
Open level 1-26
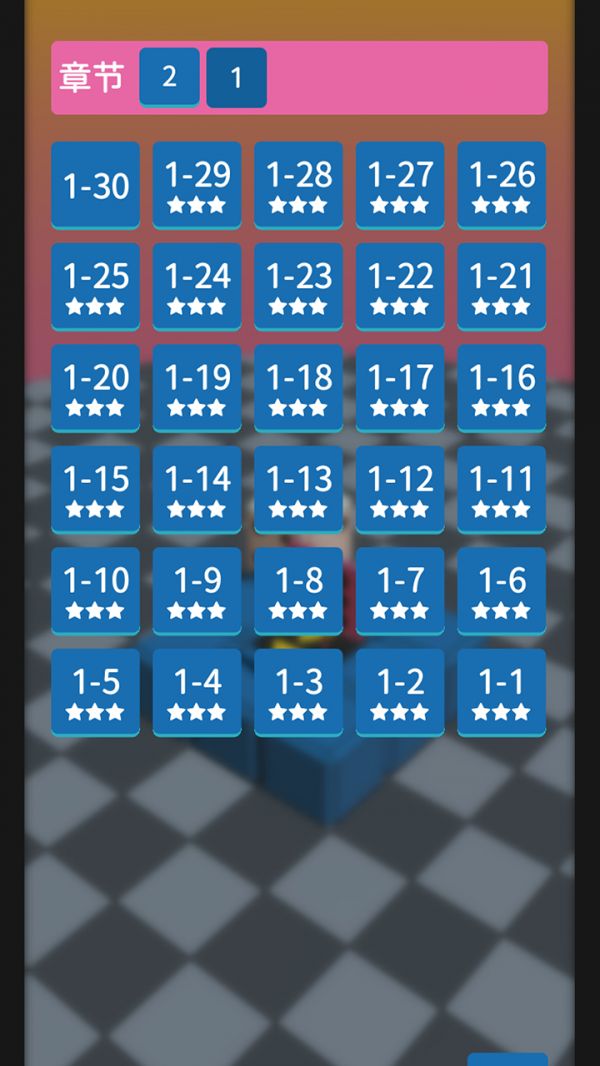pyautogui.click(x=502, y=185)
